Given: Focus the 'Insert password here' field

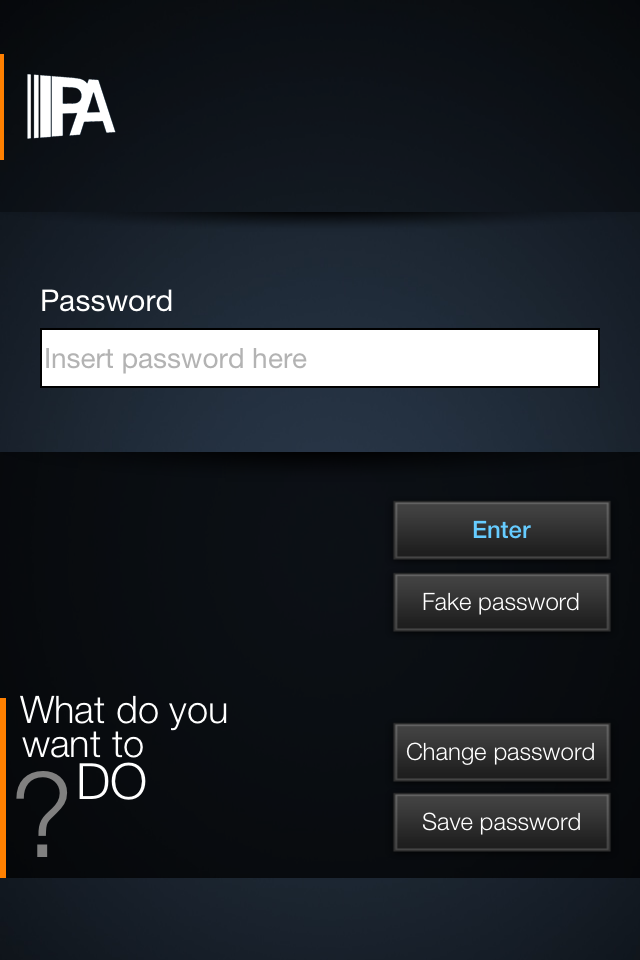Looking at the screenshot, I should (320, 358).
